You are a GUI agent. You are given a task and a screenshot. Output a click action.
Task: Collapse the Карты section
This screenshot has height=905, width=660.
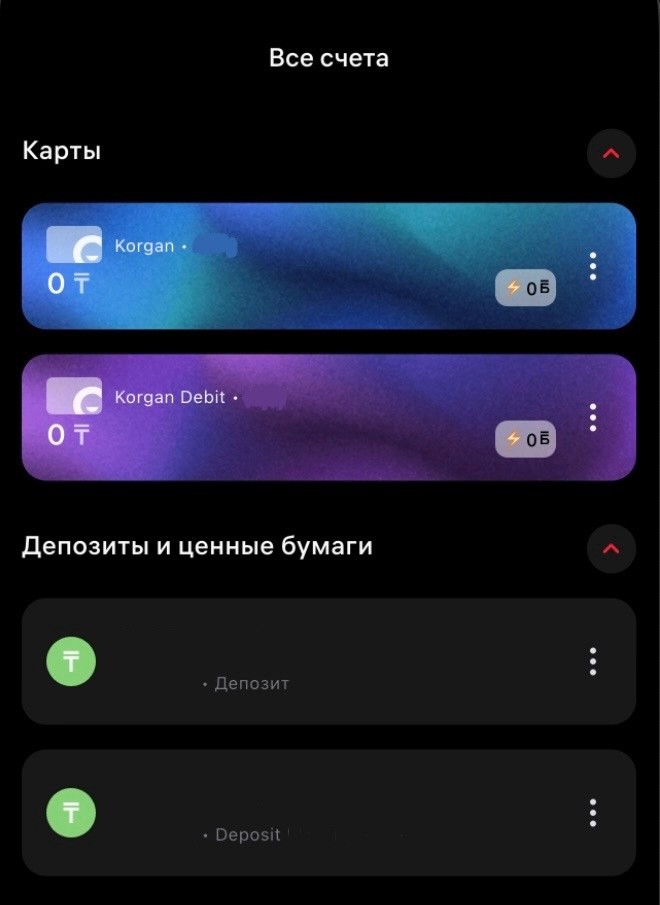point(611,154)
